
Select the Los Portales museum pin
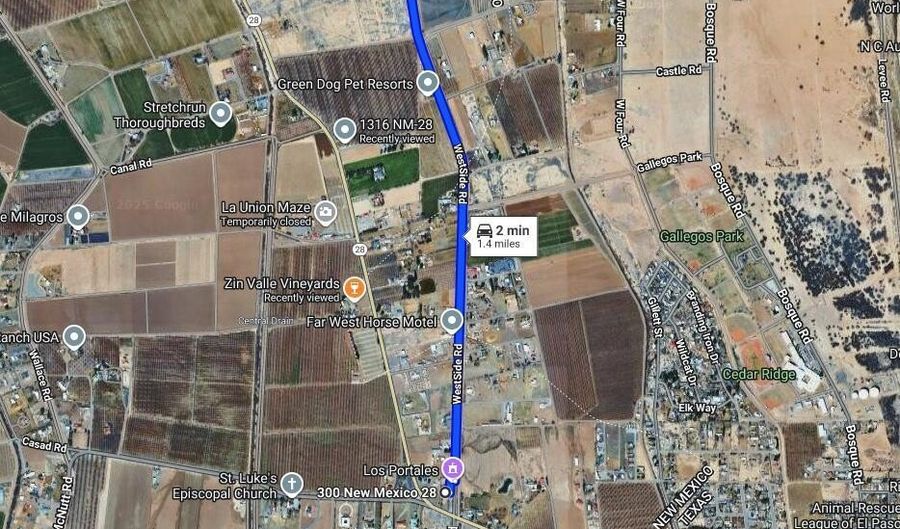click(x=452, y=468)
